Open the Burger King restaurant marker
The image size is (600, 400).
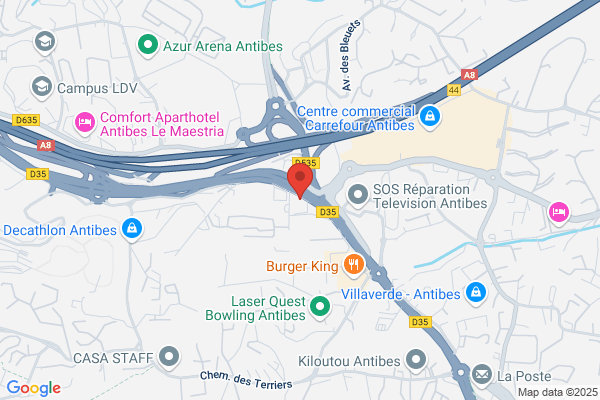coord(354,266)
